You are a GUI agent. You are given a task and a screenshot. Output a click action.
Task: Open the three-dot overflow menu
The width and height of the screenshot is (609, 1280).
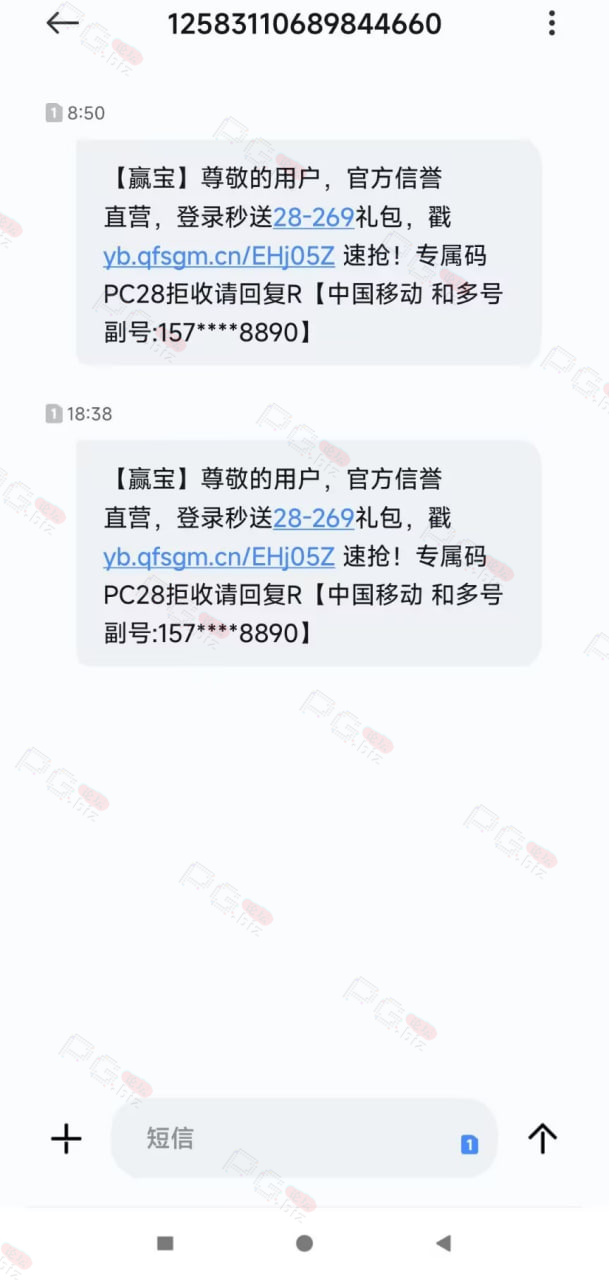click(552, 23)
